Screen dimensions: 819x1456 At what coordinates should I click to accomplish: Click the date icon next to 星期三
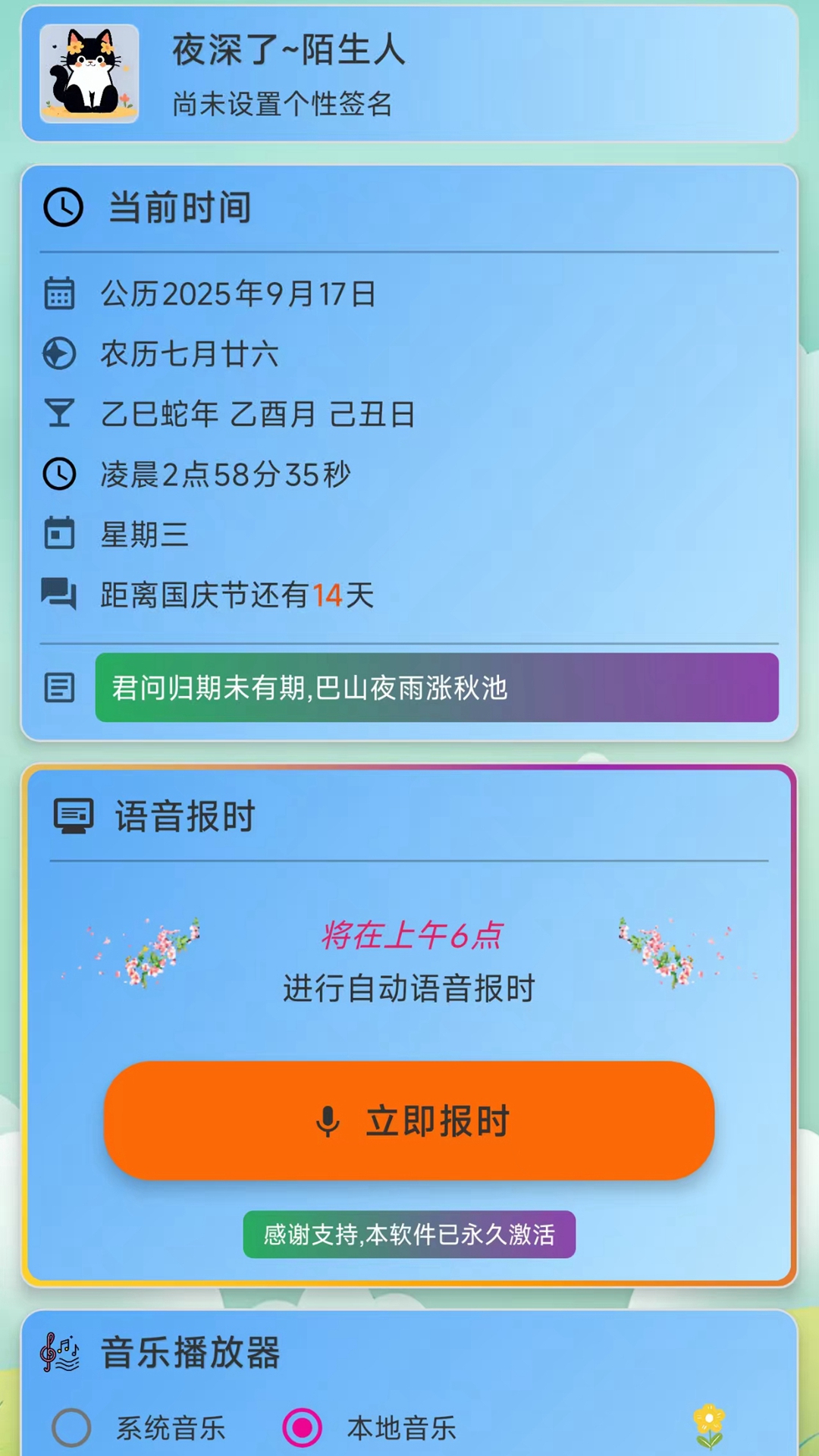[x=59, y=535]
